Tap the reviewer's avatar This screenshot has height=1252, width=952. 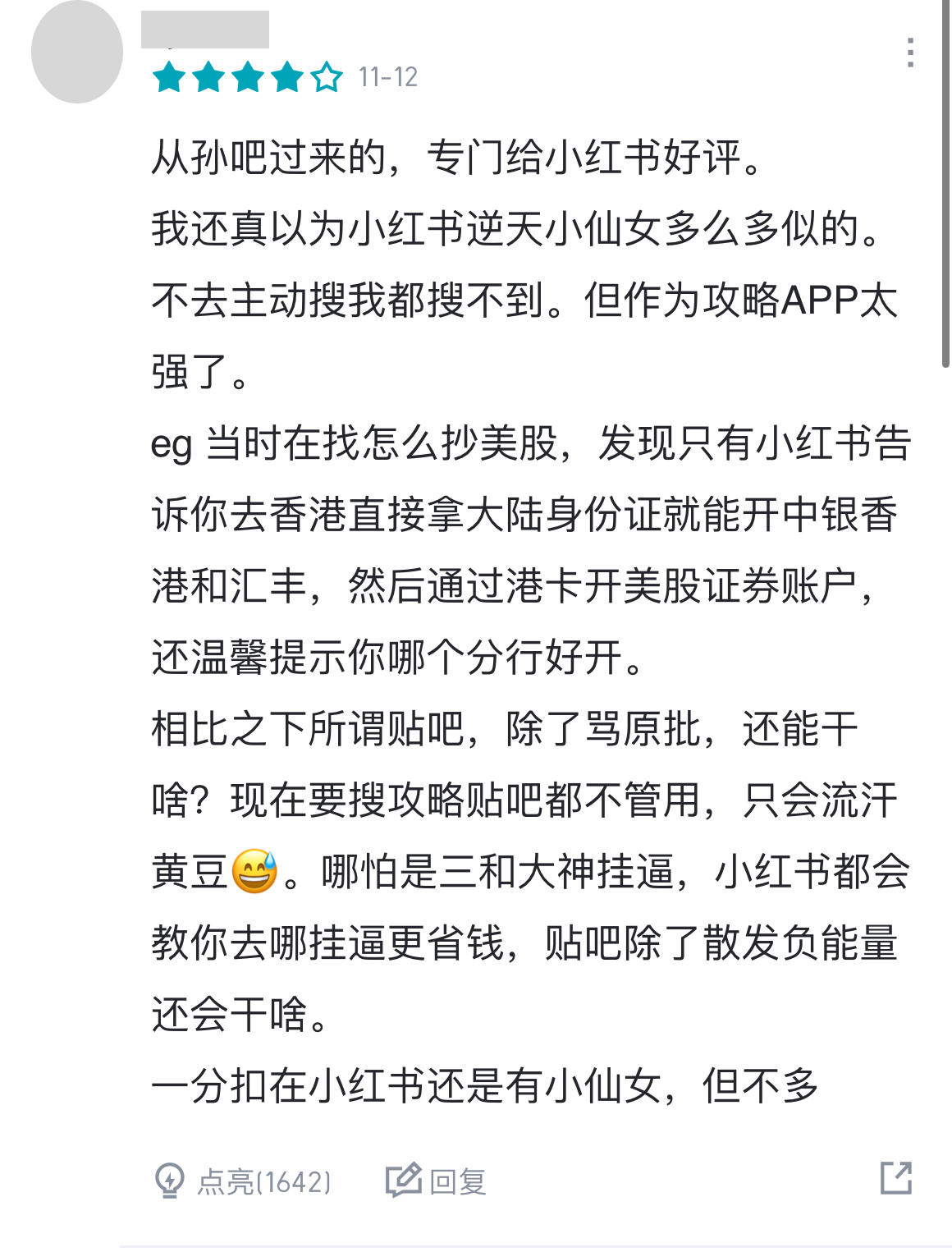77,53
